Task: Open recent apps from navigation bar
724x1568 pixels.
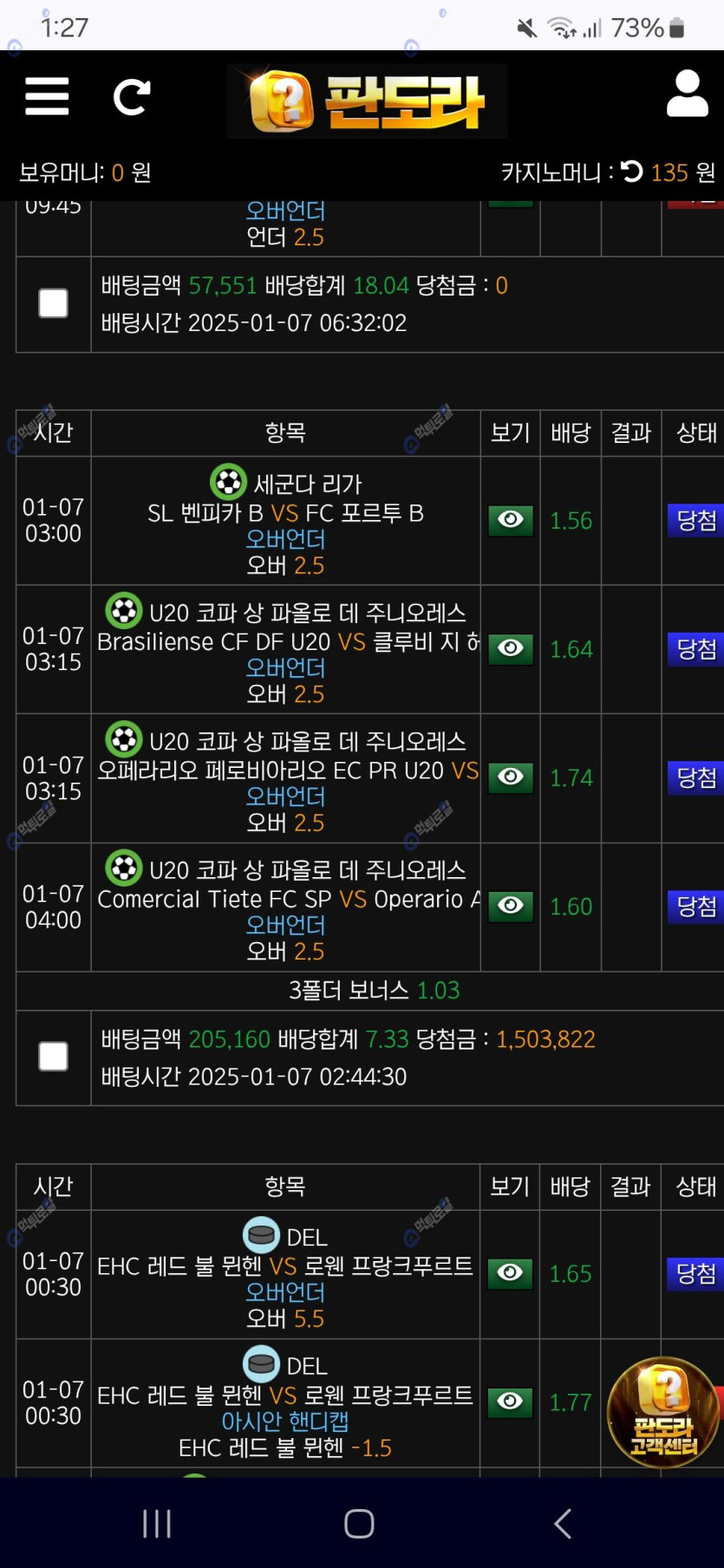Action: [x=157, y=1523]
